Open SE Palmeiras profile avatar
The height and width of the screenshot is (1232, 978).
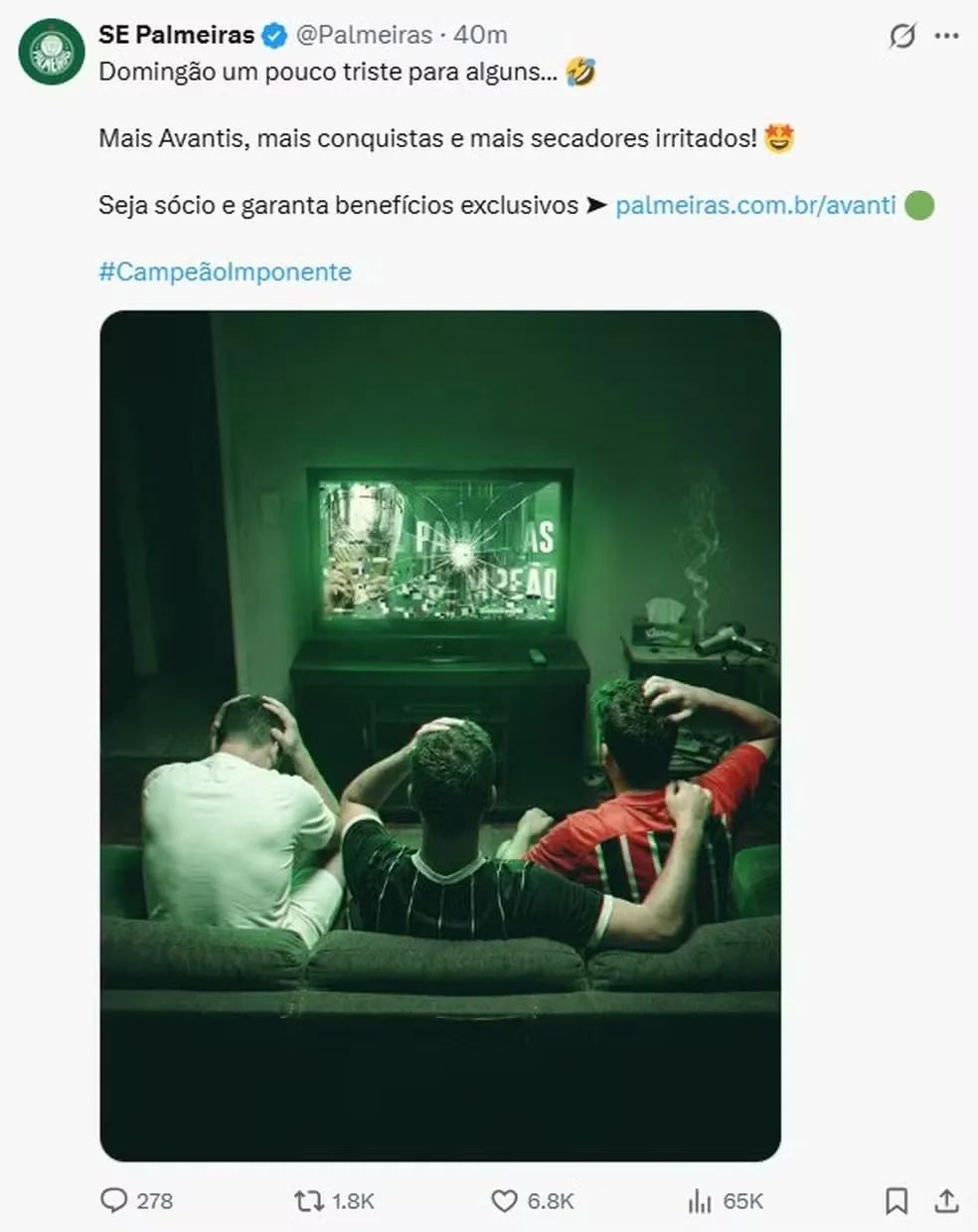pyautogui.click(x=52, y=52)
